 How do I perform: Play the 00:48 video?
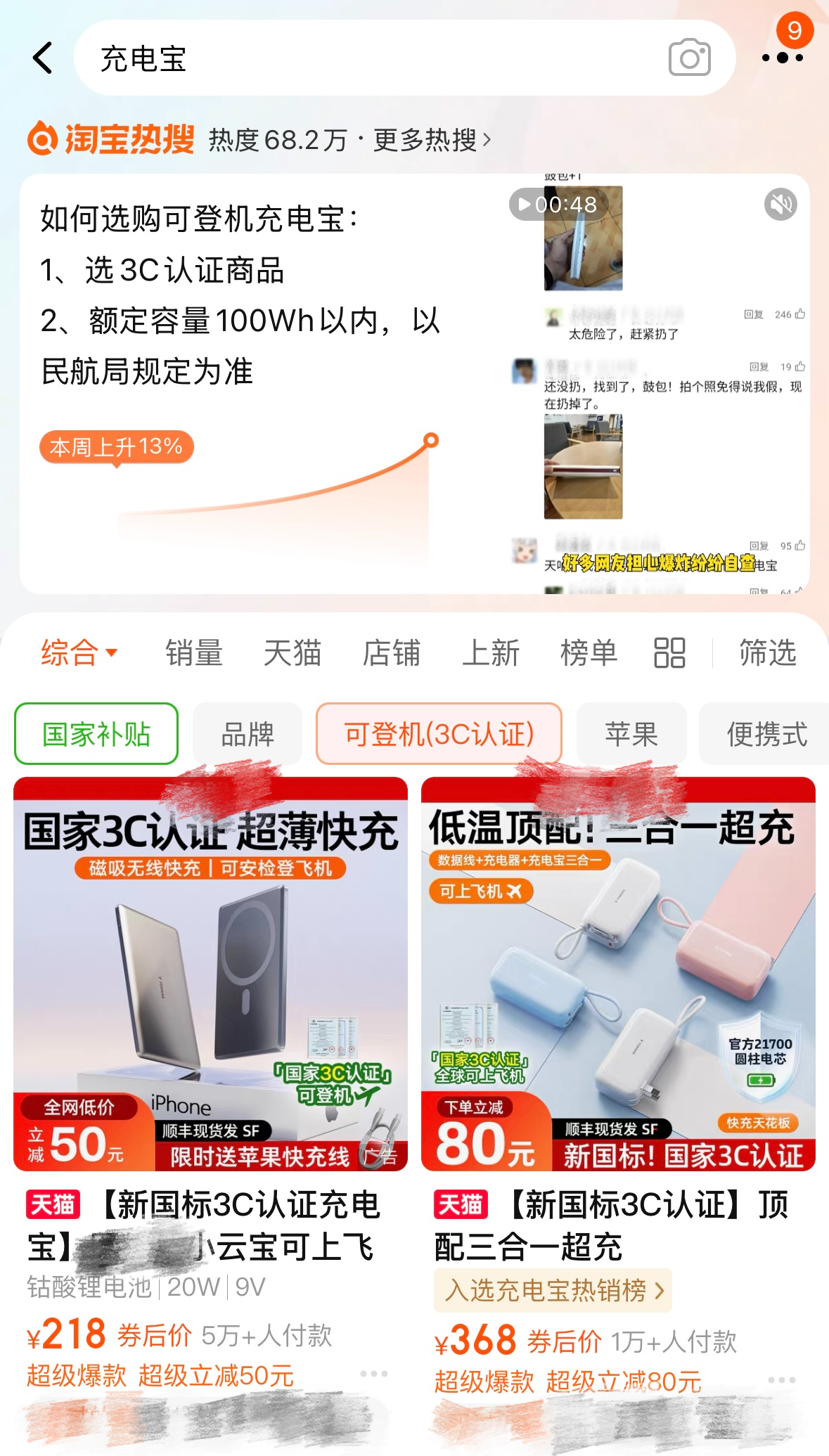(557, 205)
